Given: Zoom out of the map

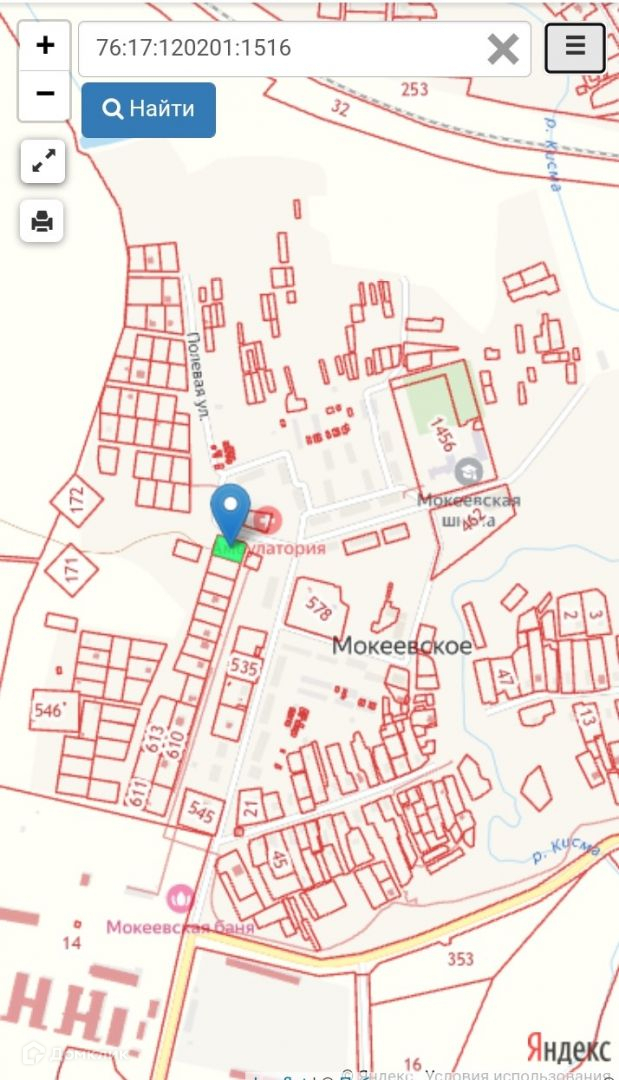Looking at the screenshot, I should coord(45,94).
